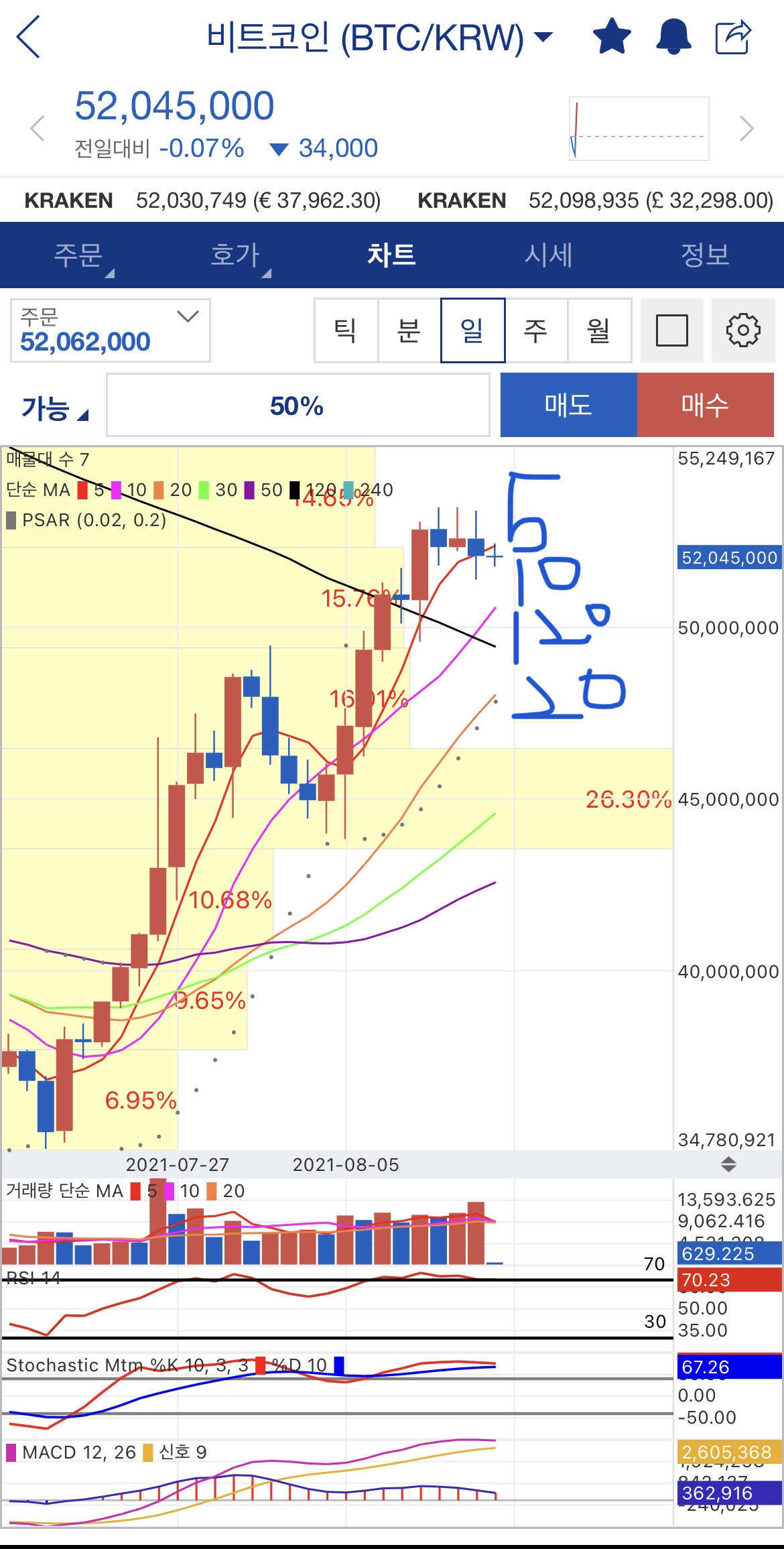The height and width of the screenshot is (1549, 784).
Task: Tap the 50% order ratio field
Action: pos(298,406)
